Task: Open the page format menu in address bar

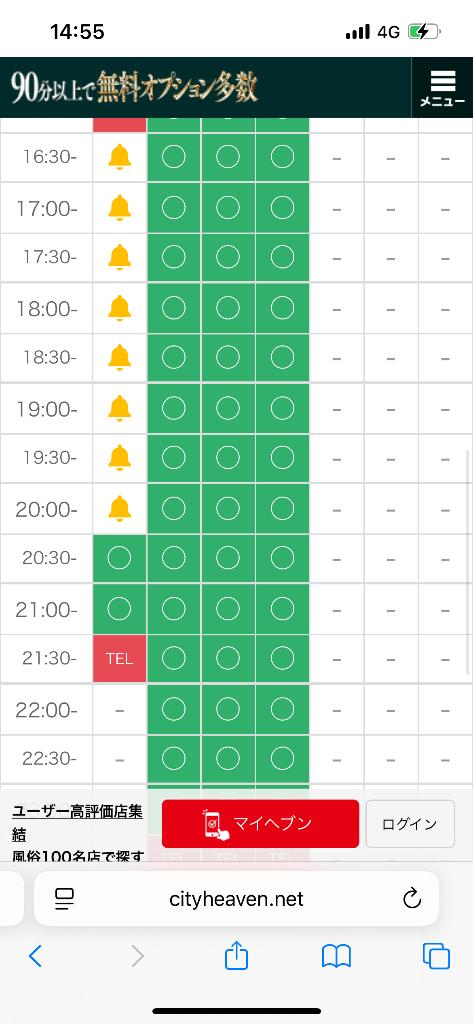Action: click(65, 899)
